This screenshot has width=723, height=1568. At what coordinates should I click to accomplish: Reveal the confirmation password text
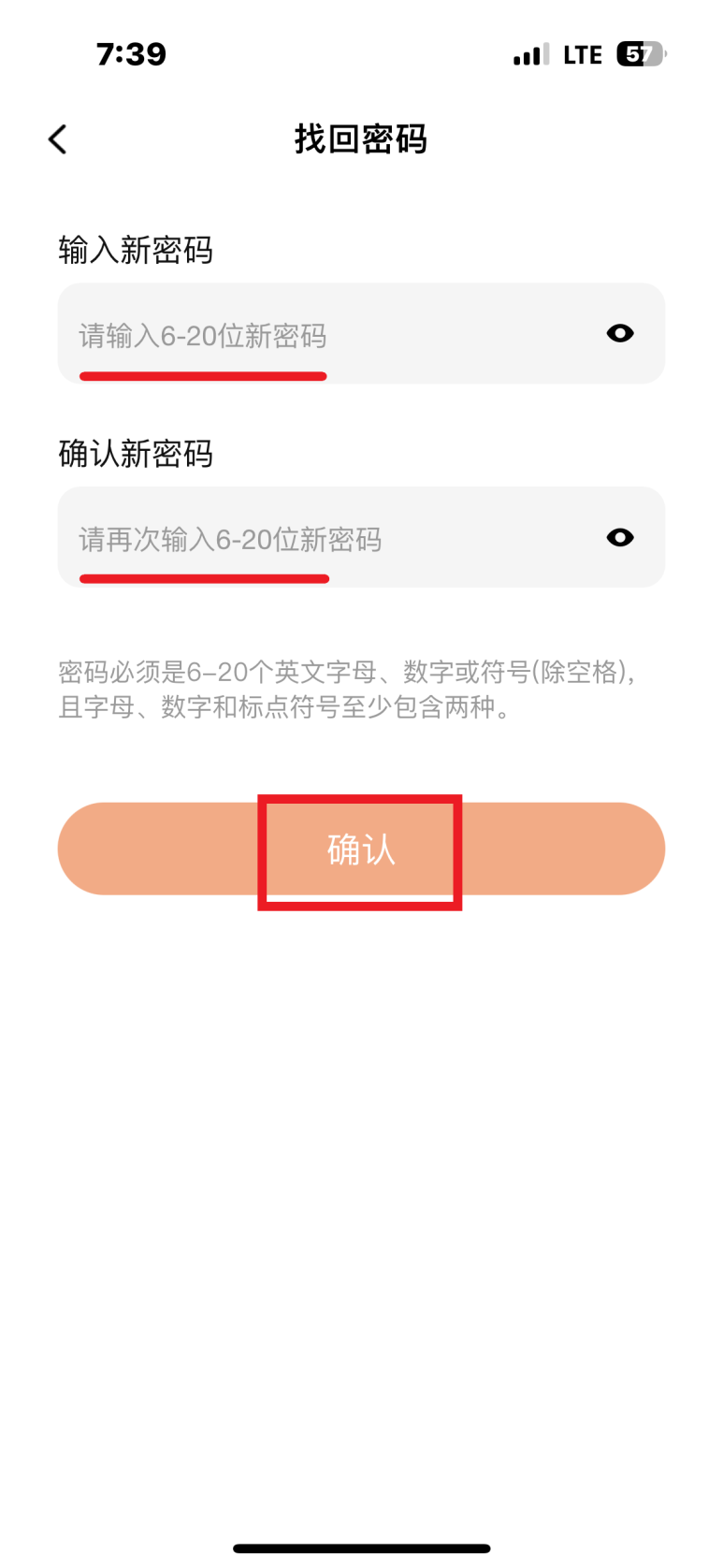[x=619, y=538]
